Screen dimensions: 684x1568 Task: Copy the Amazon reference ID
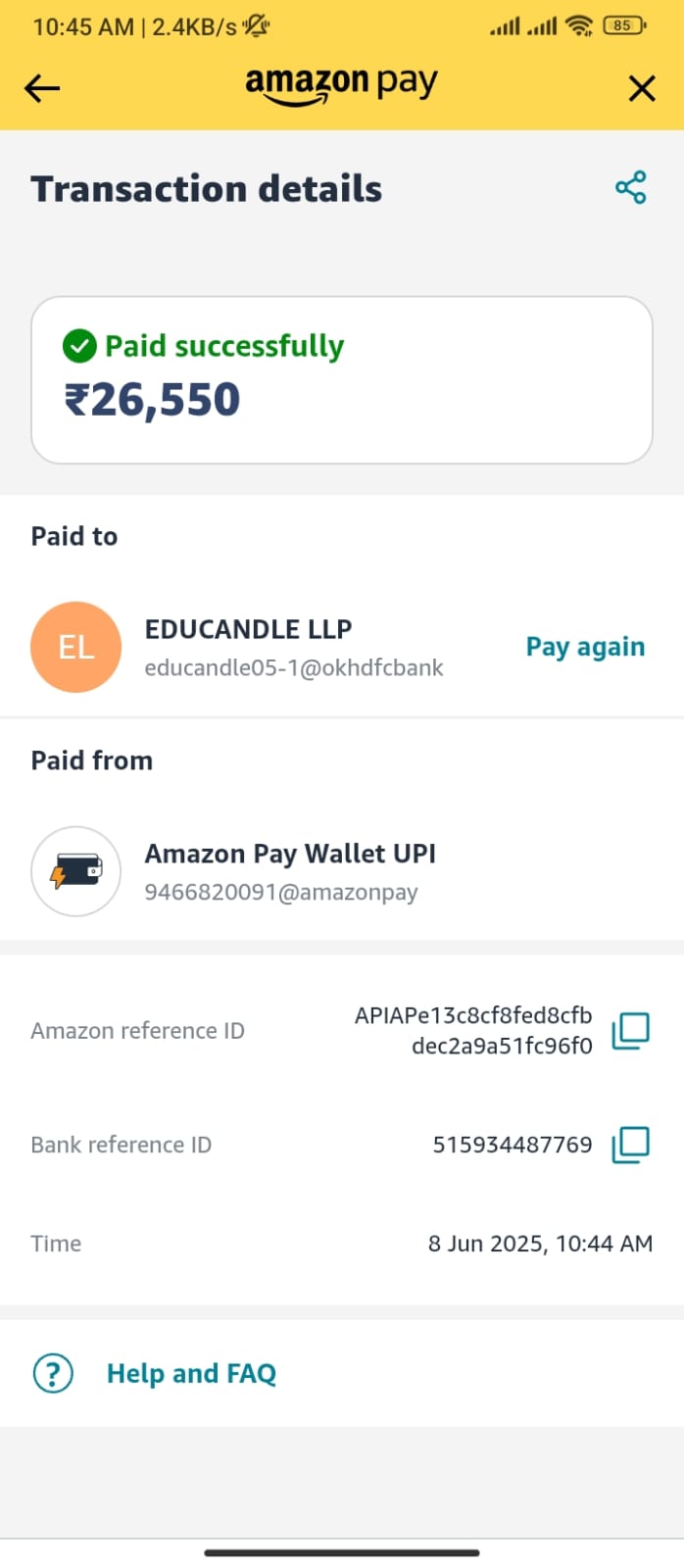[630, 1031]
